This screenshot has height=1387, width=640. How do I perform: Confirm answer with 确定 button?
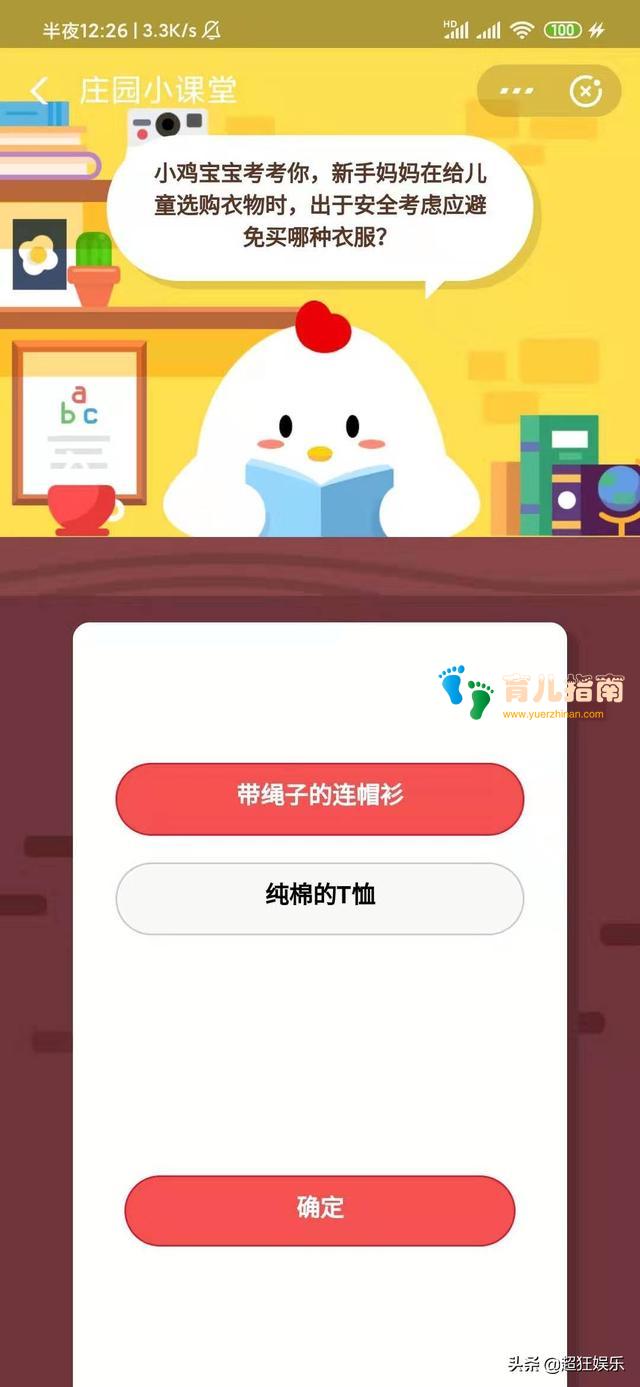tap(320, 1209)
